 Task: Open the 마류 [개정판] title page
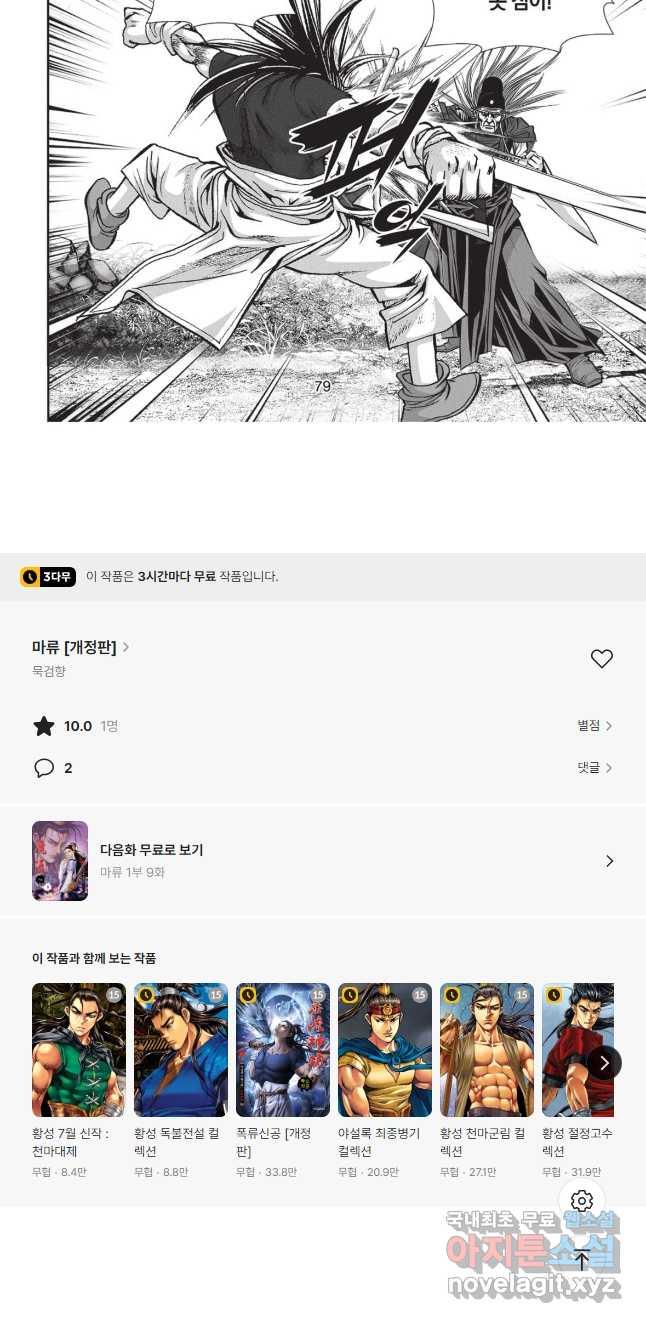point(80,647)
